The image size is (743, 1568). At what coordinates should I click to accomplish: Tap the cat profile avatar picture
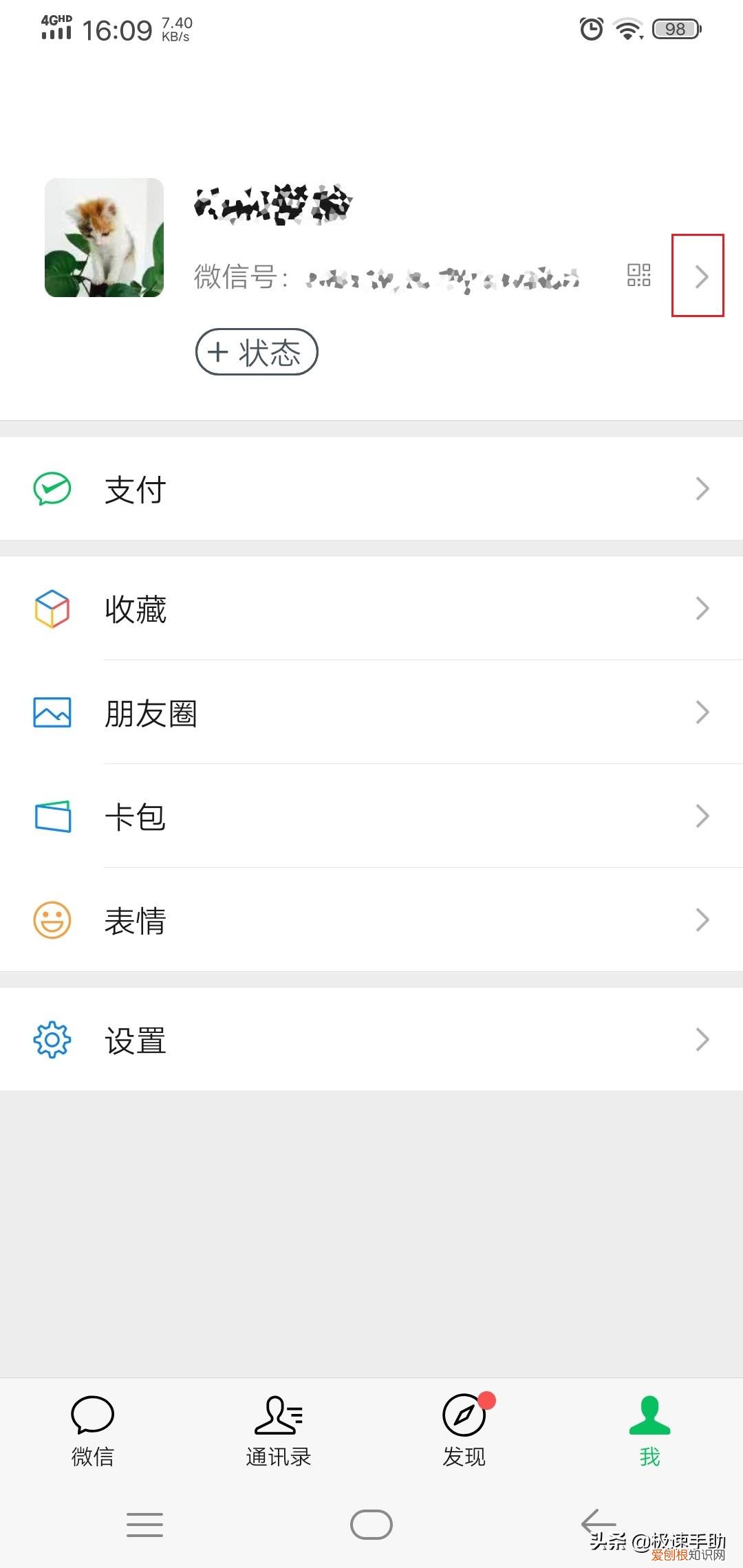(x=104, y=237)
